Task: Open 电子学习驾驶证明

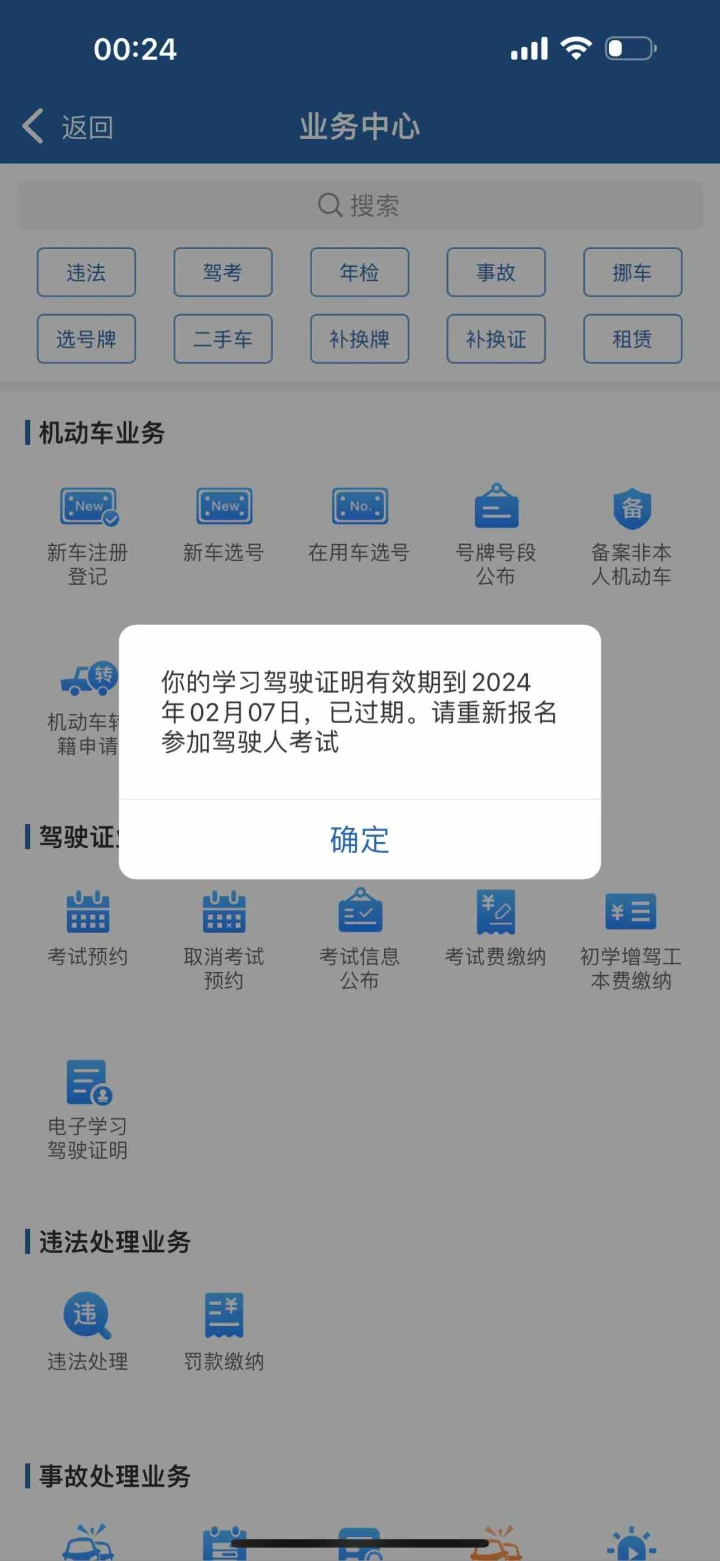Action: [88, 1108]
